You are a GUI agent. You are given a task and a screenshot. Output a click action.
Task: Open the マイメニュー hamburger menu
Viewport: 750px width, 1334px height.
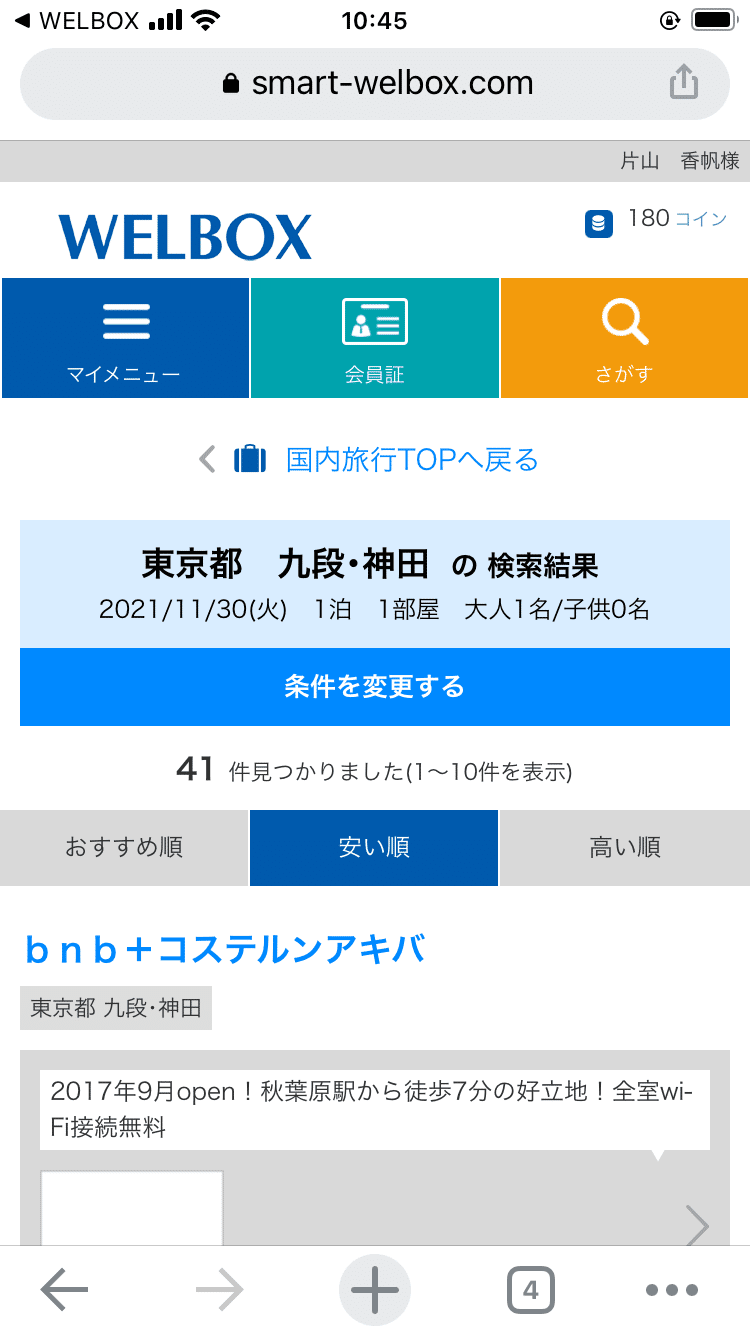pos(125,338)
